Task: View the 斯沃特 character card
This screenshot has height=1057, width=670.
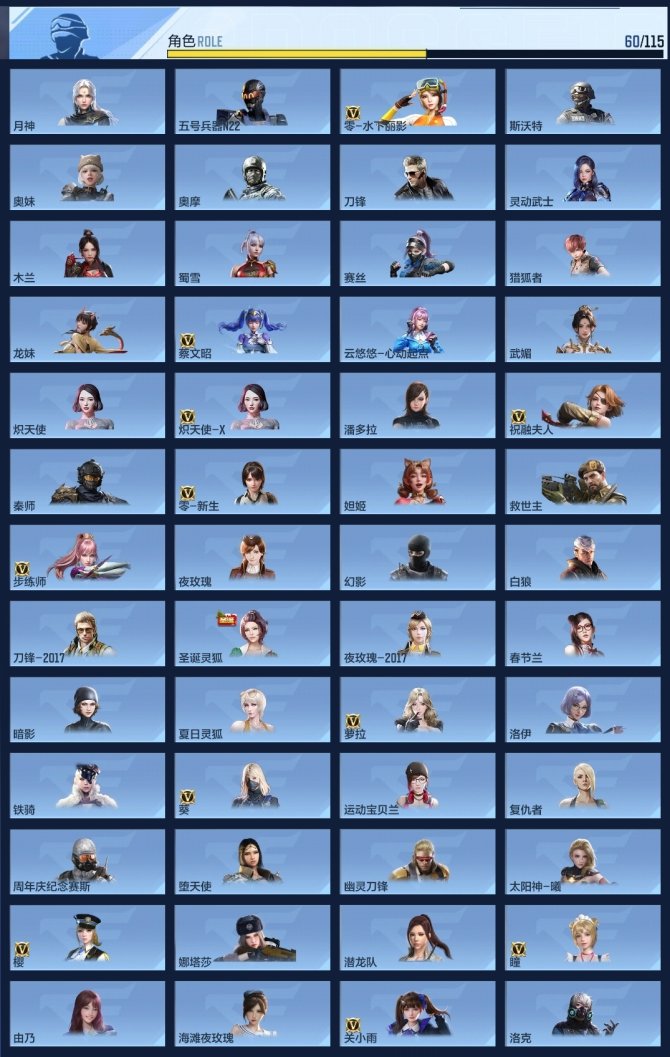Action: coord(582,101)
